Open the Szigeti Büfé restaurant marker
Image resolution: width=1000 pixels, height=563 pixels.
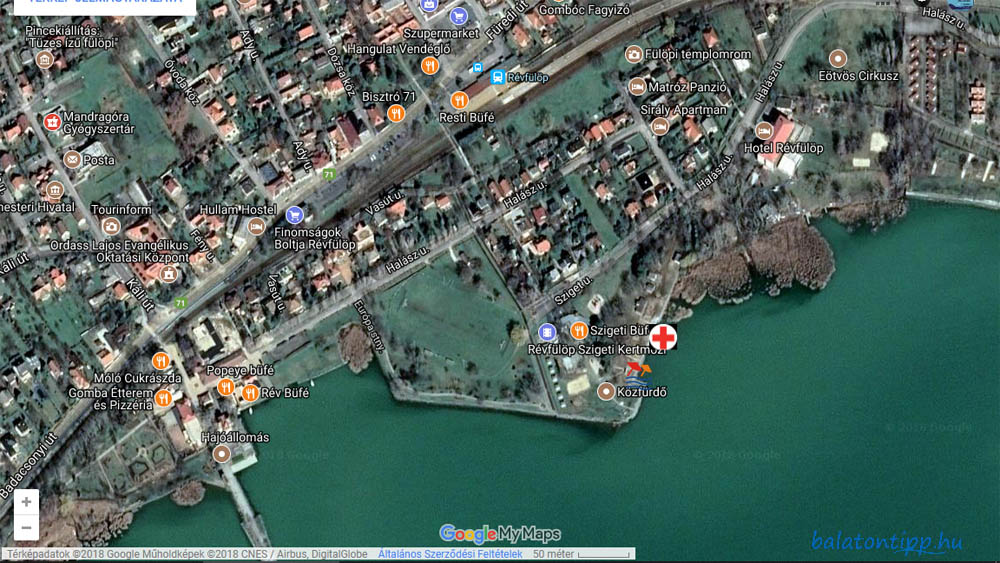coord(578,331)
